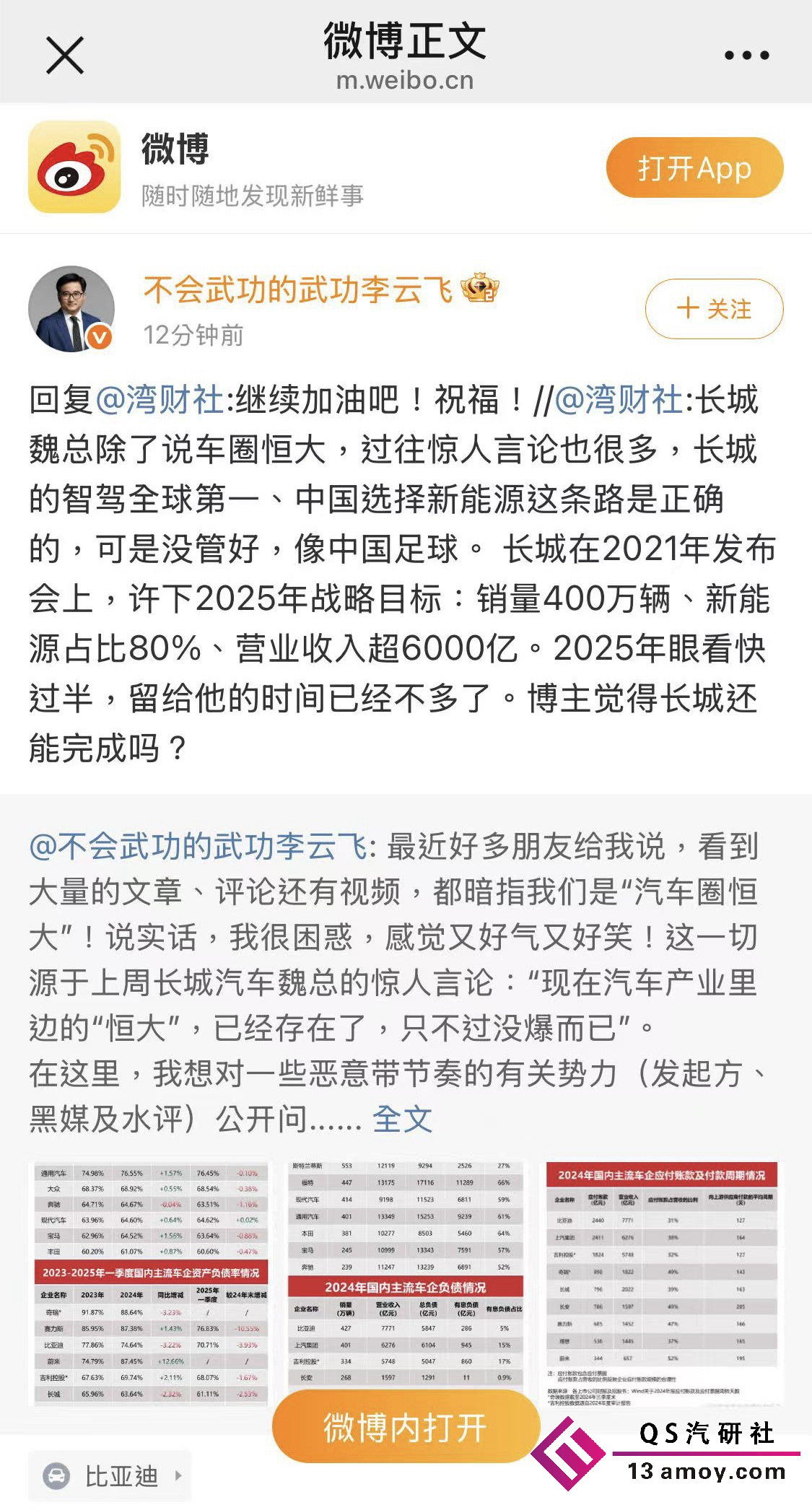This screenshot has width=812, height=1510.
Task: View the first image with 资产负债率 table
Action: pos(149,1283)
